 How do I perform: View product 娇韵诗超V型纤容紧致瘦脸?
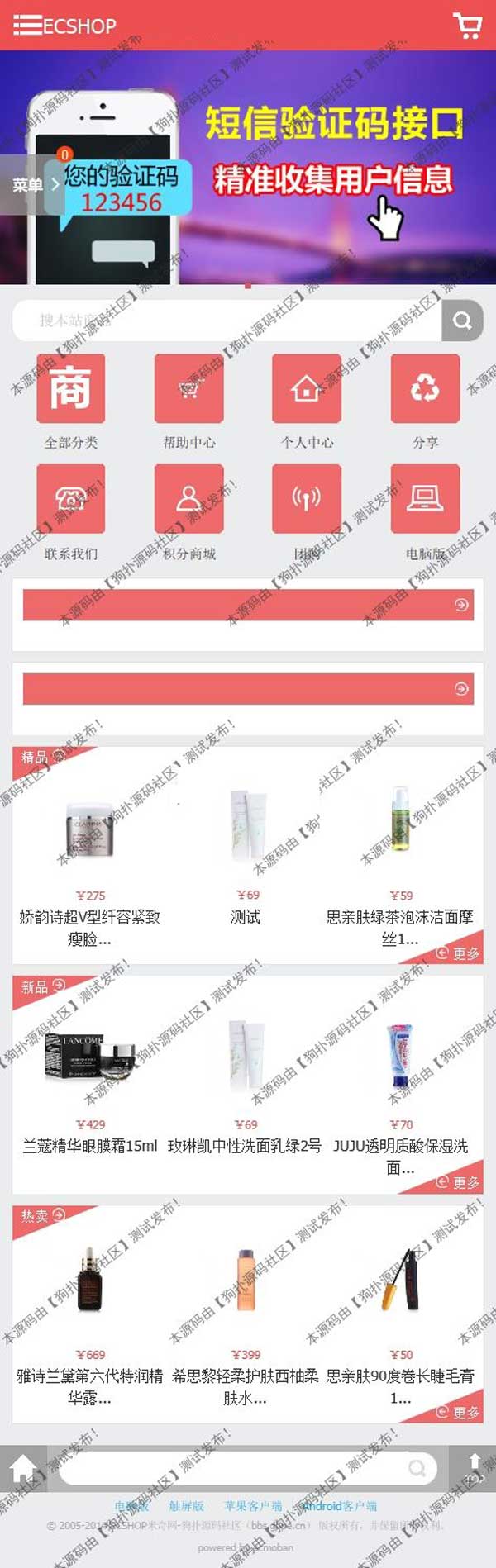click(89, 928)
